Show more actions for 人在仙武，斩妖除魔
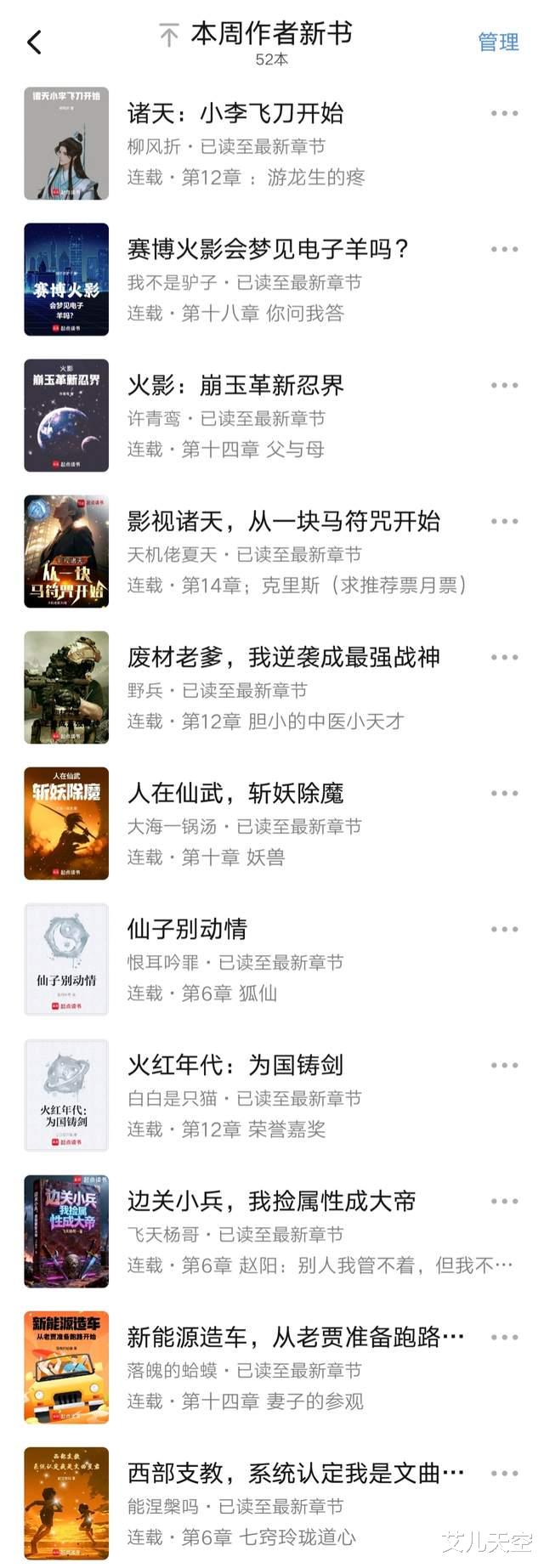544x1568 pixels. pyautogui.click(x=504, y=794)
